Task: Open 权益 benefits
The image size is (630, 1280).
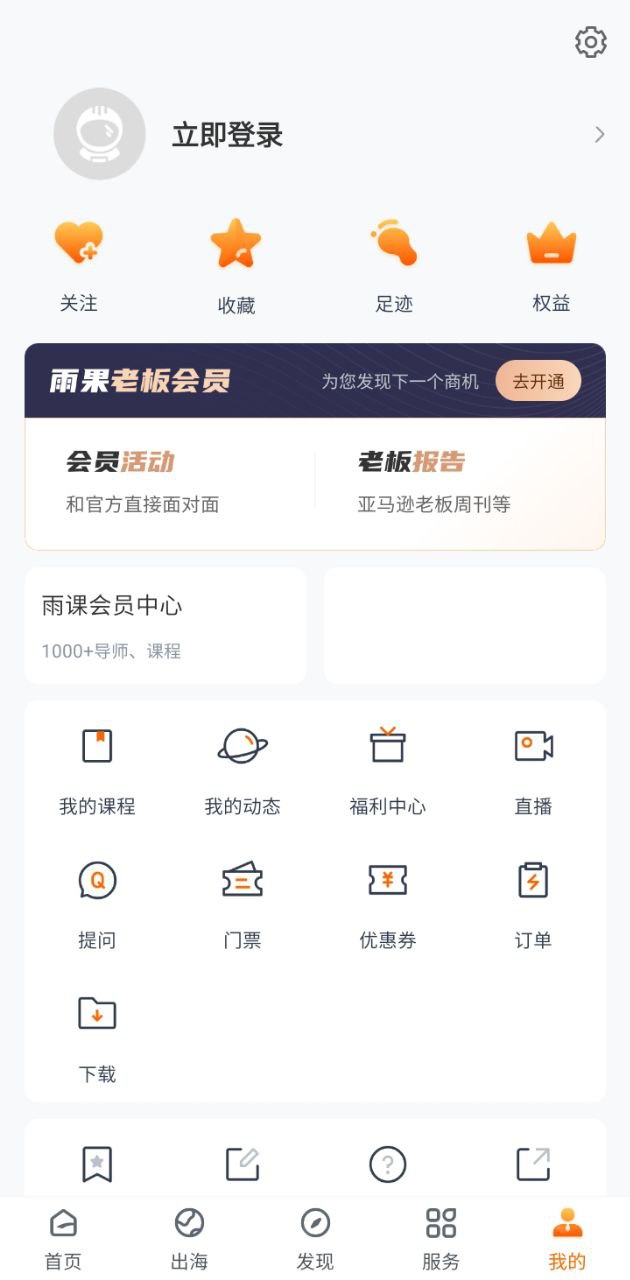Action: [x=551, y=267]
